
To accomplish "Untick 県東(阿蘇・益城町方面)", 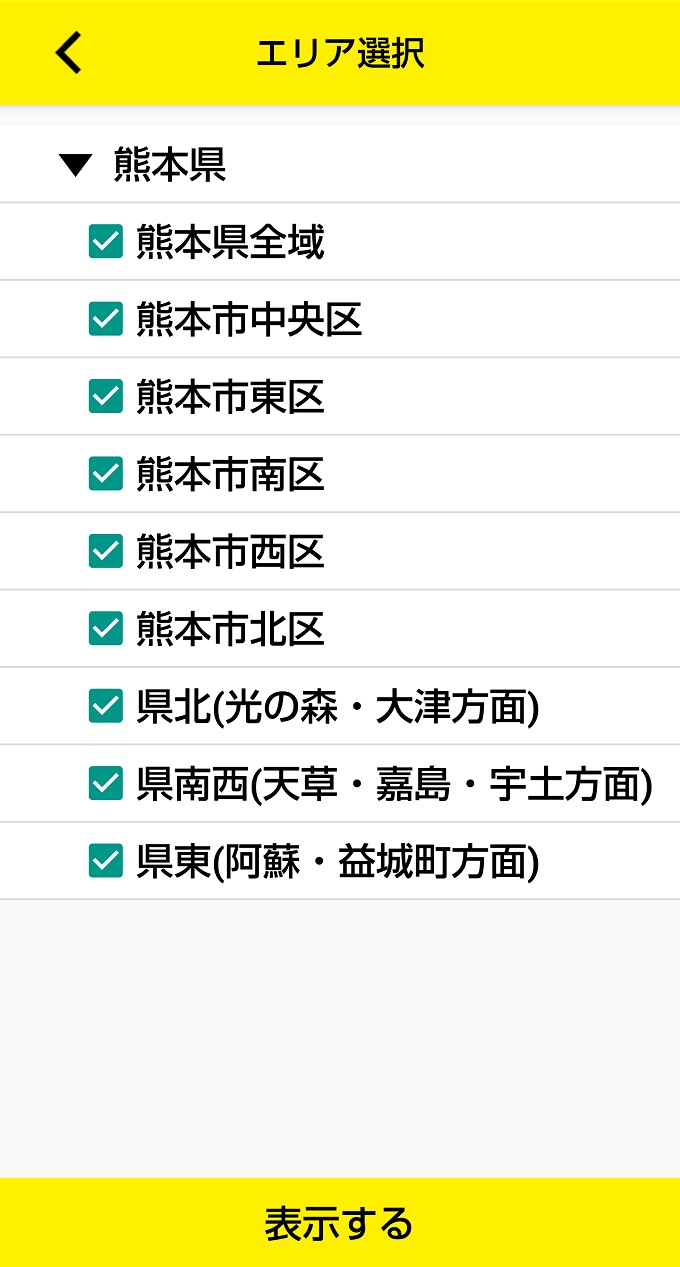I will click(x=105, y=861).
